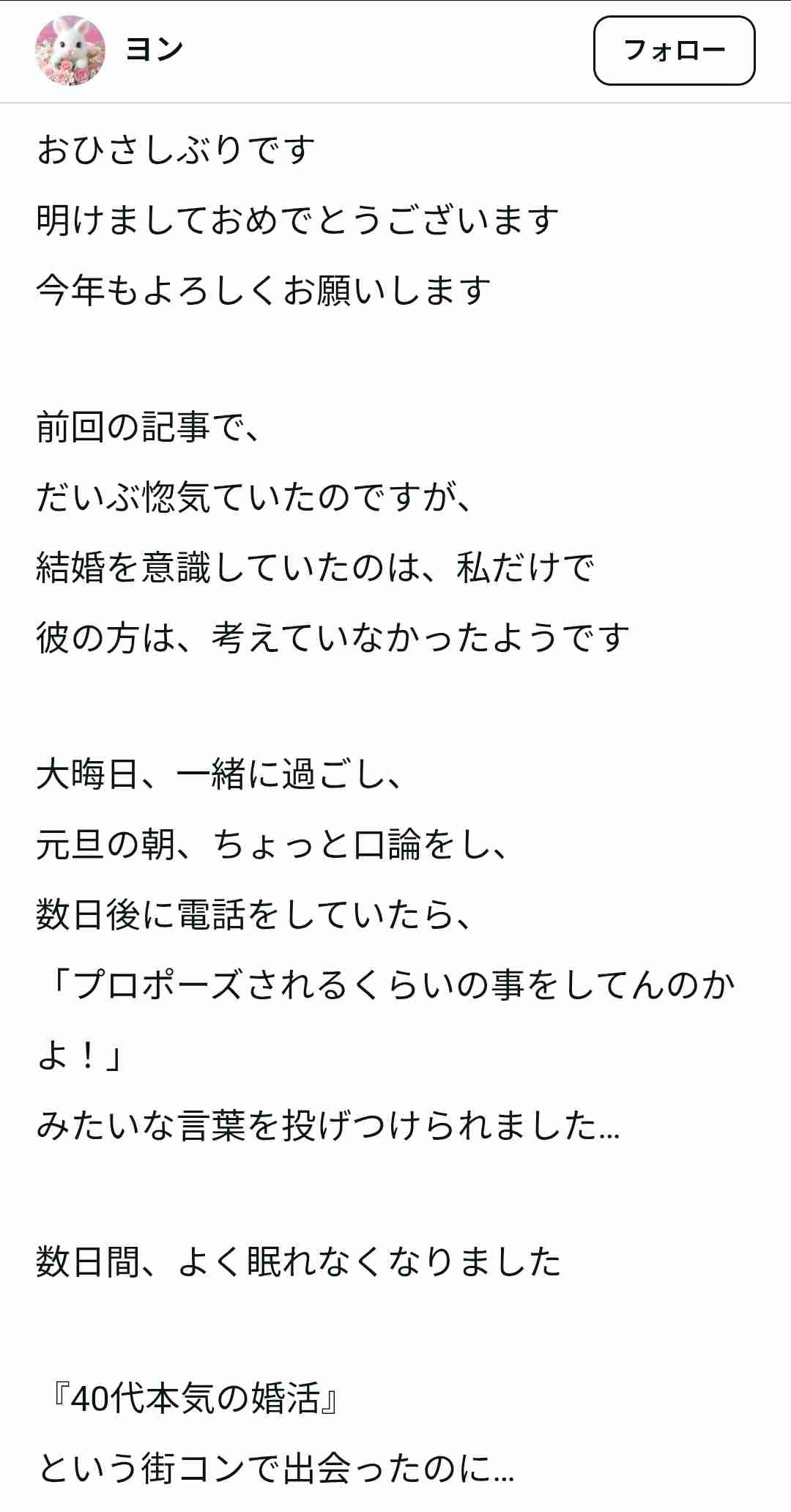Open ヨン's rabbit profile avatar
Screen dimensions: 791x1512
pos(70,51)
